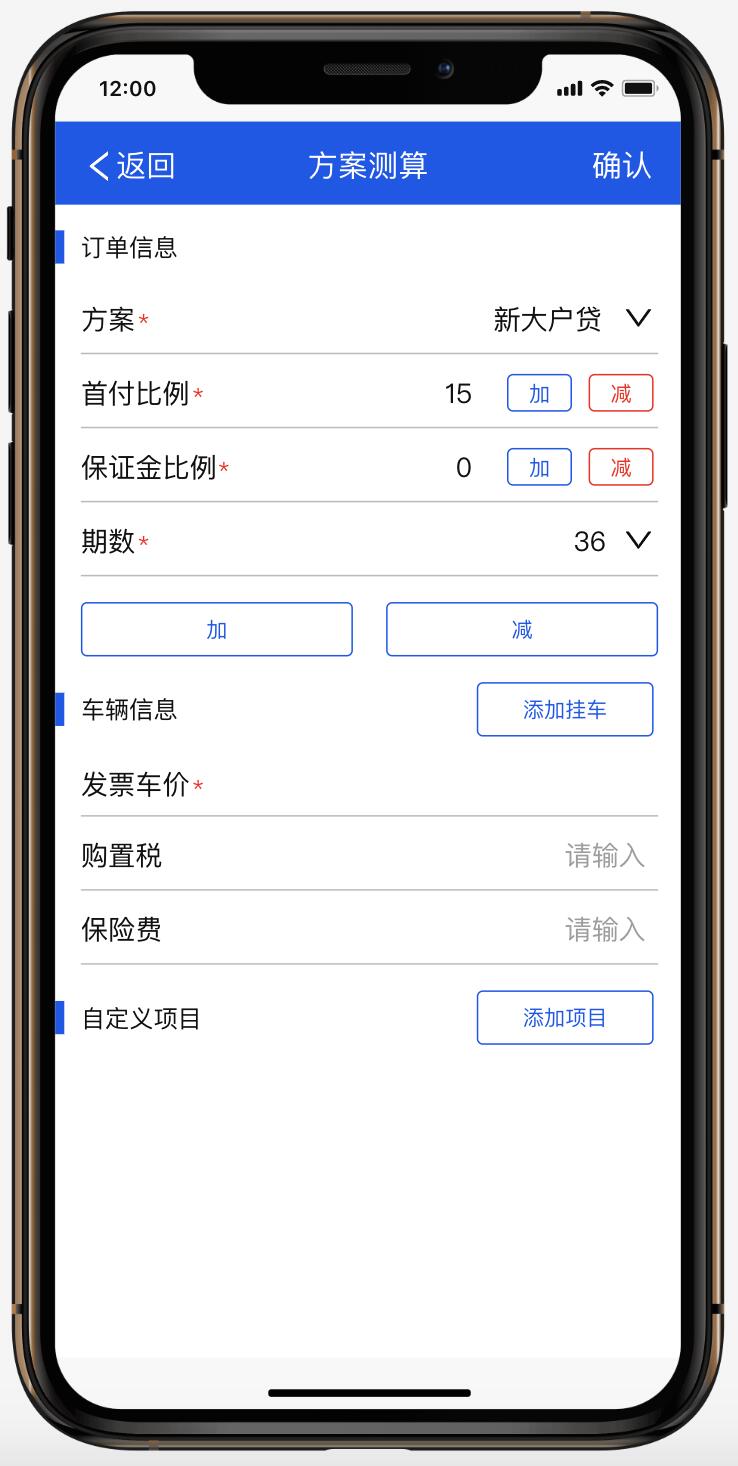The width and height of the screenshot is (738, 1466).
Task: Tap the wide 加 button below 期数
Action: [217, 630]
